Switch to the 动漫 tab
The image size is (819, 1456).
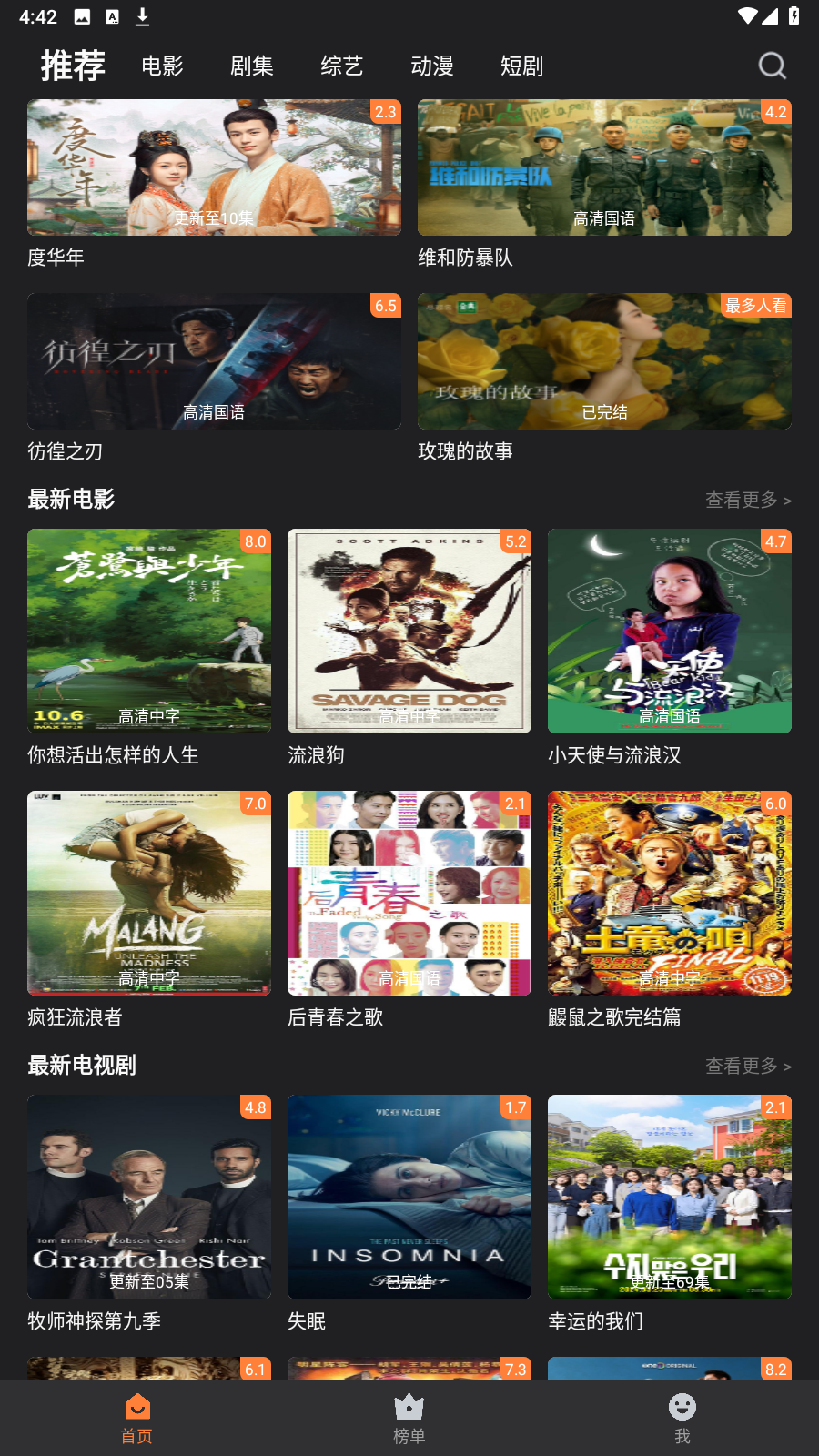click(x=432, y=66)
